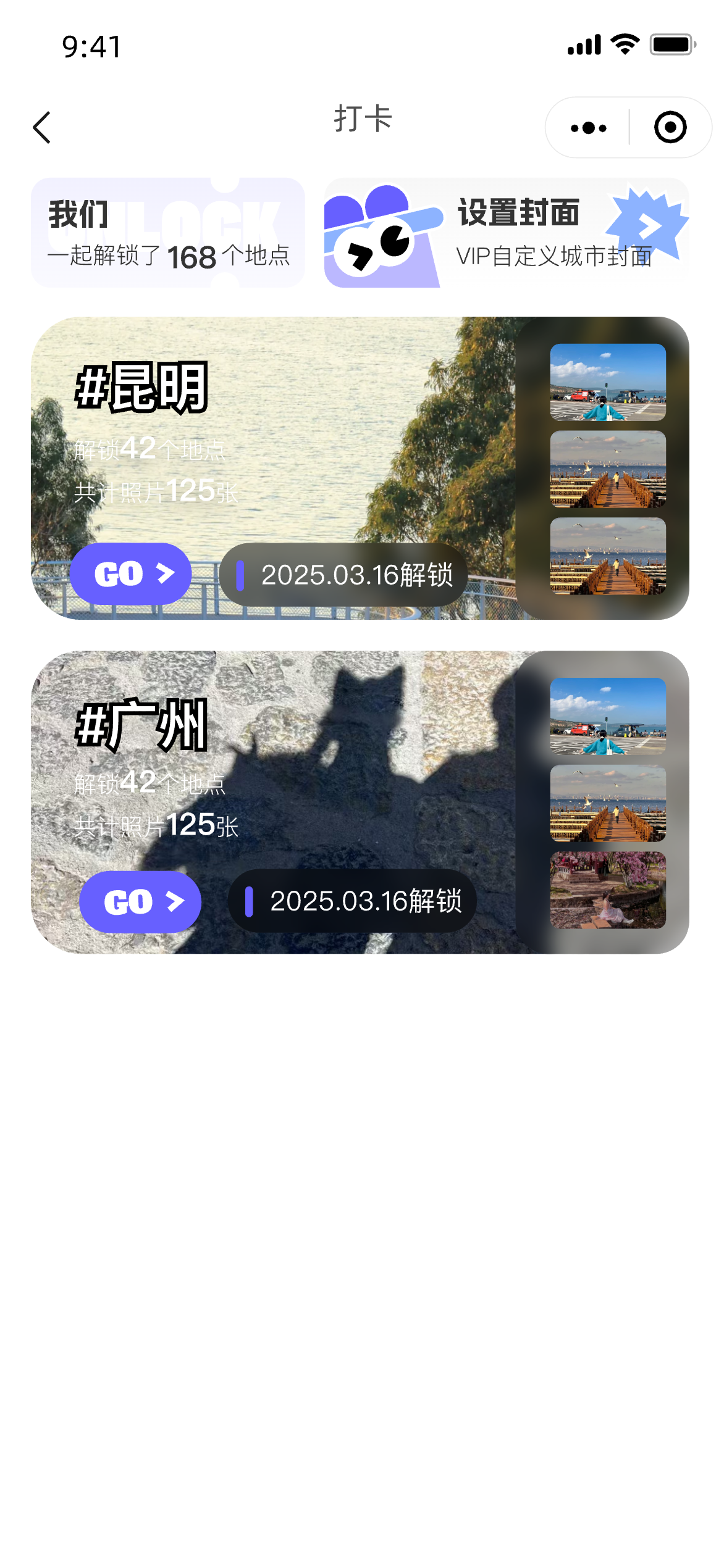The width and height of the screenshot is (724, 1568).
Task: Tap the 2025.03.16解锁 badge on 广州 card
Action: 353,902
